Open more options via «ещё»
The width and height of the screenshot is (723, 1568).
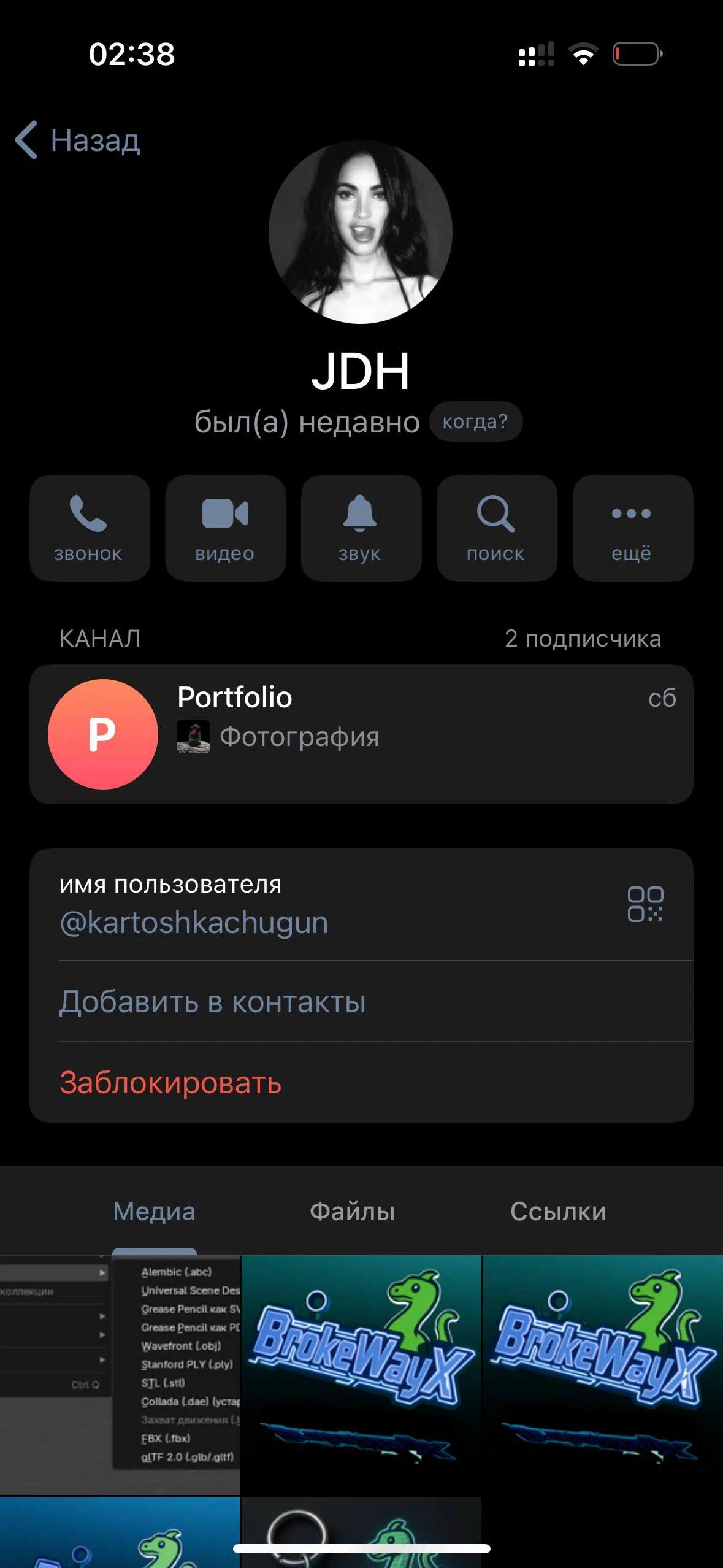[x=632, y=528]
